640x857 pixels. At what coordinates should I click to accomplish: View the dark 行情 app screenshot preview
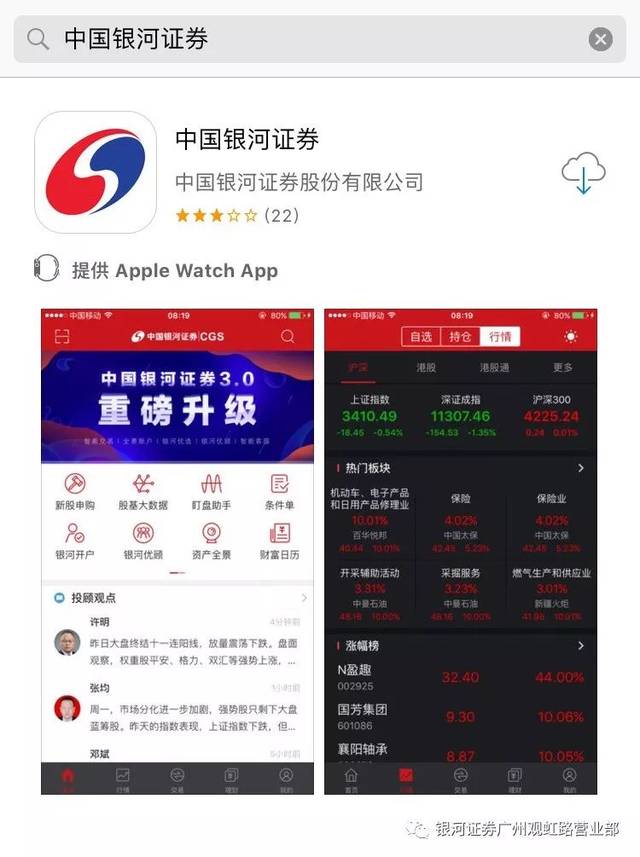coord(461,550)
